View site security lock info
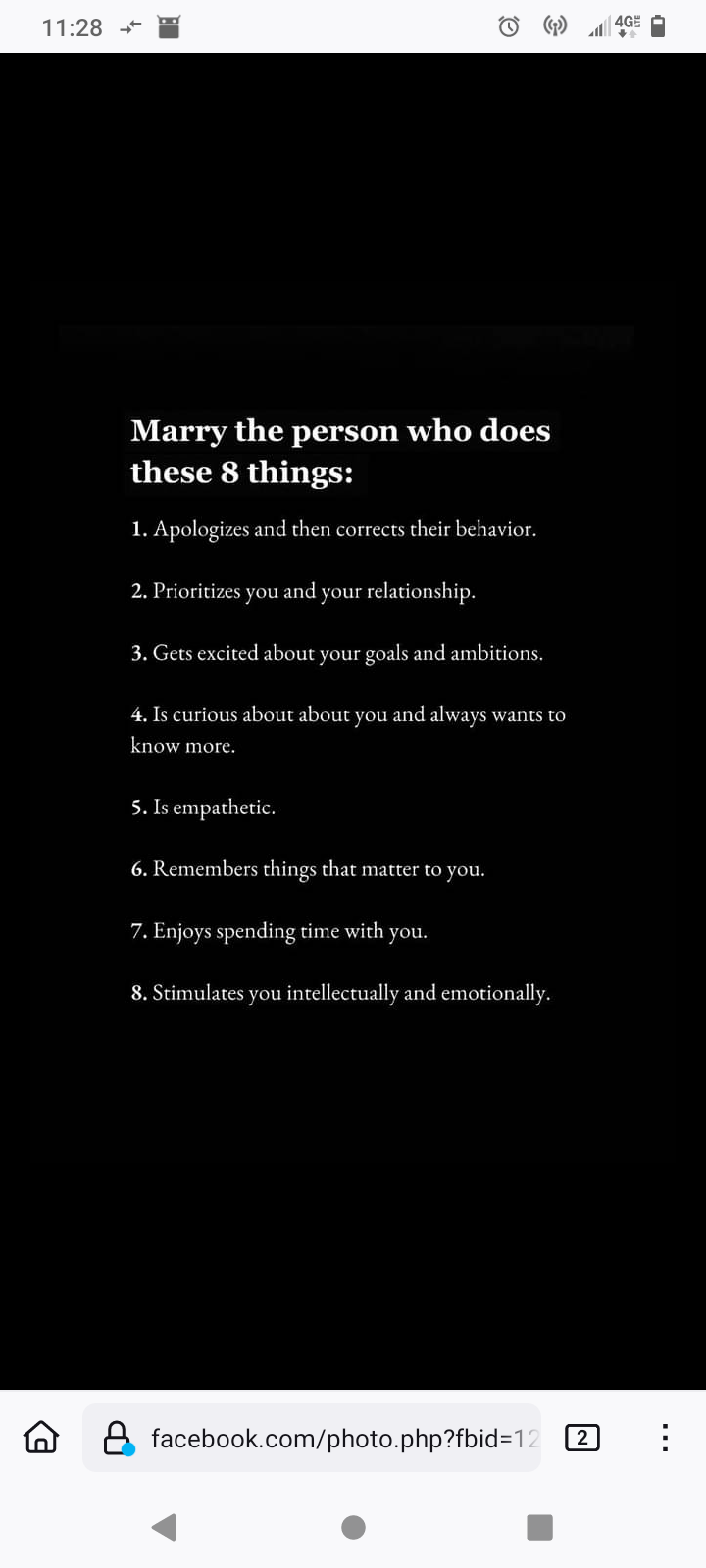Image resolution: width=706 pixels, height=1568 pixels. [x=118, y=1438]
